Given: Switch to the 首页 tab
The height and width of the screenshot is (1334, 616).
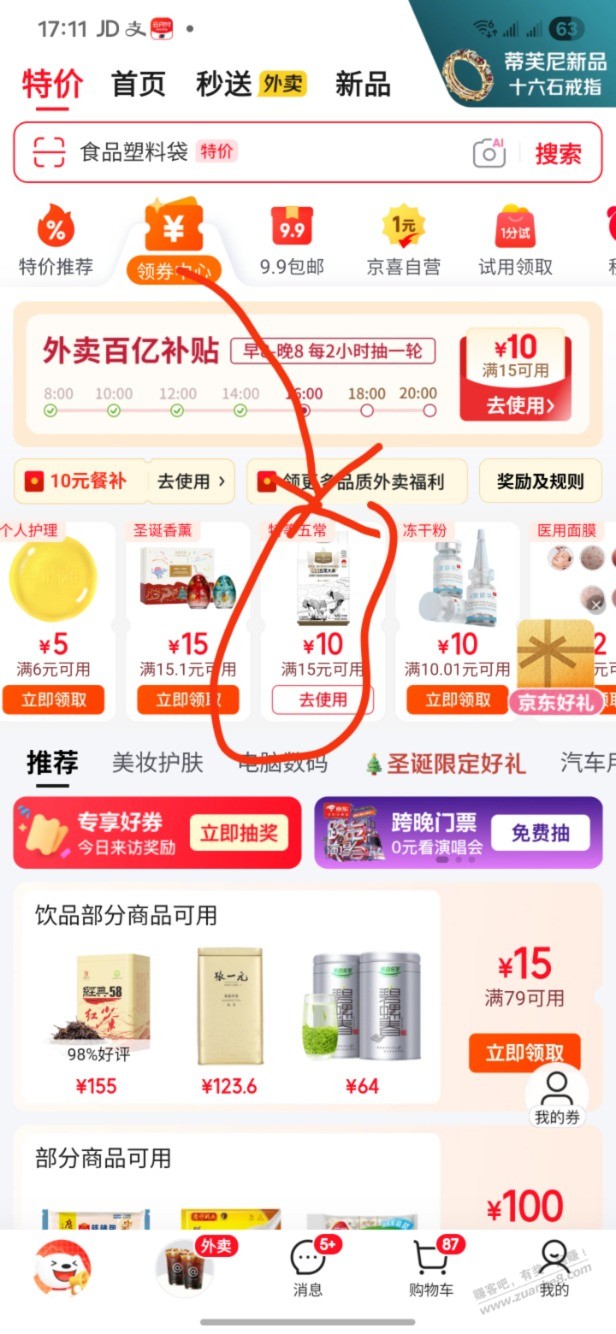Looking at the screenshot, I should pyautogui.click(x=138, y=84).
